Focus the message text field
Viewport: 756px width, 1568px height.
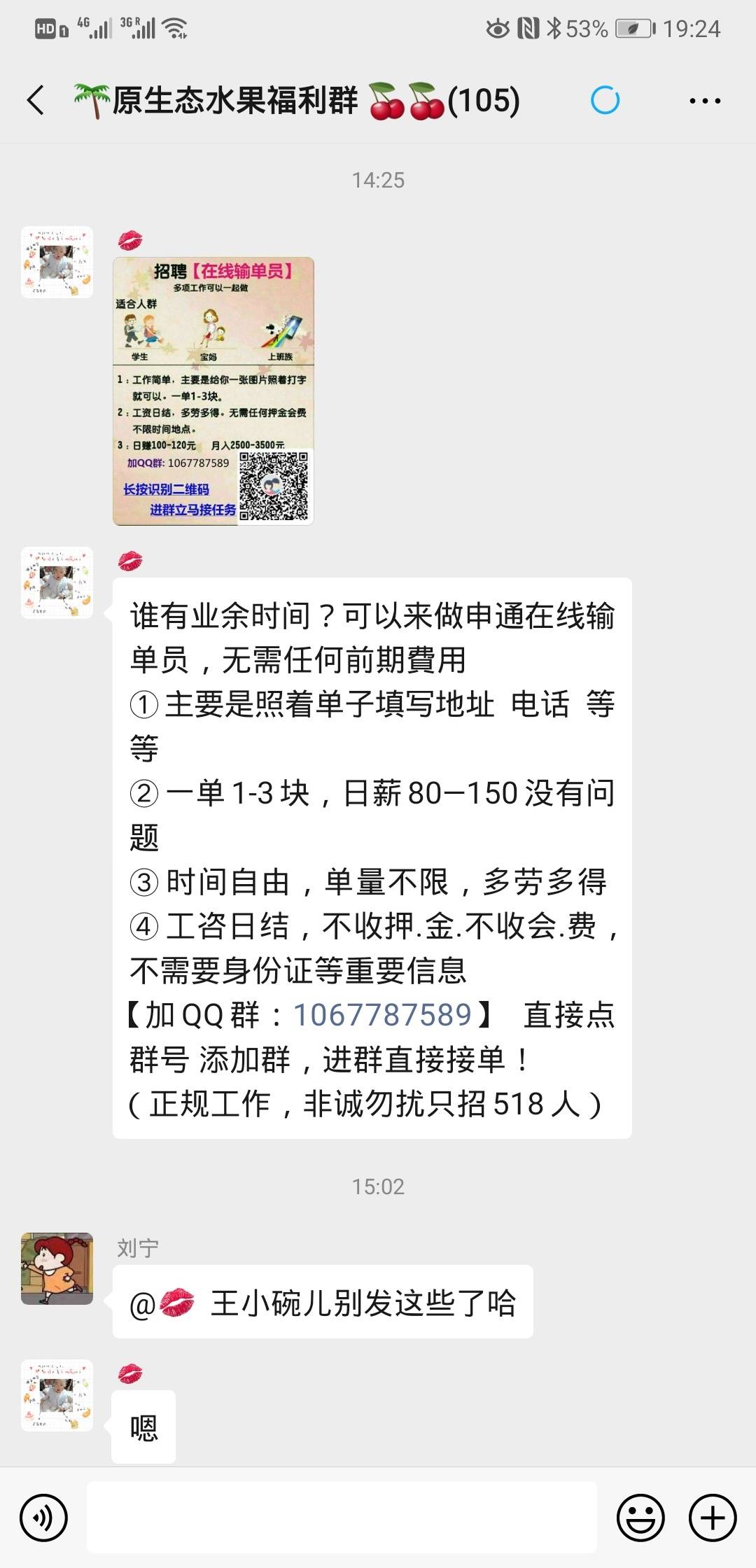pyautogui.click(x=342, y=1516)
